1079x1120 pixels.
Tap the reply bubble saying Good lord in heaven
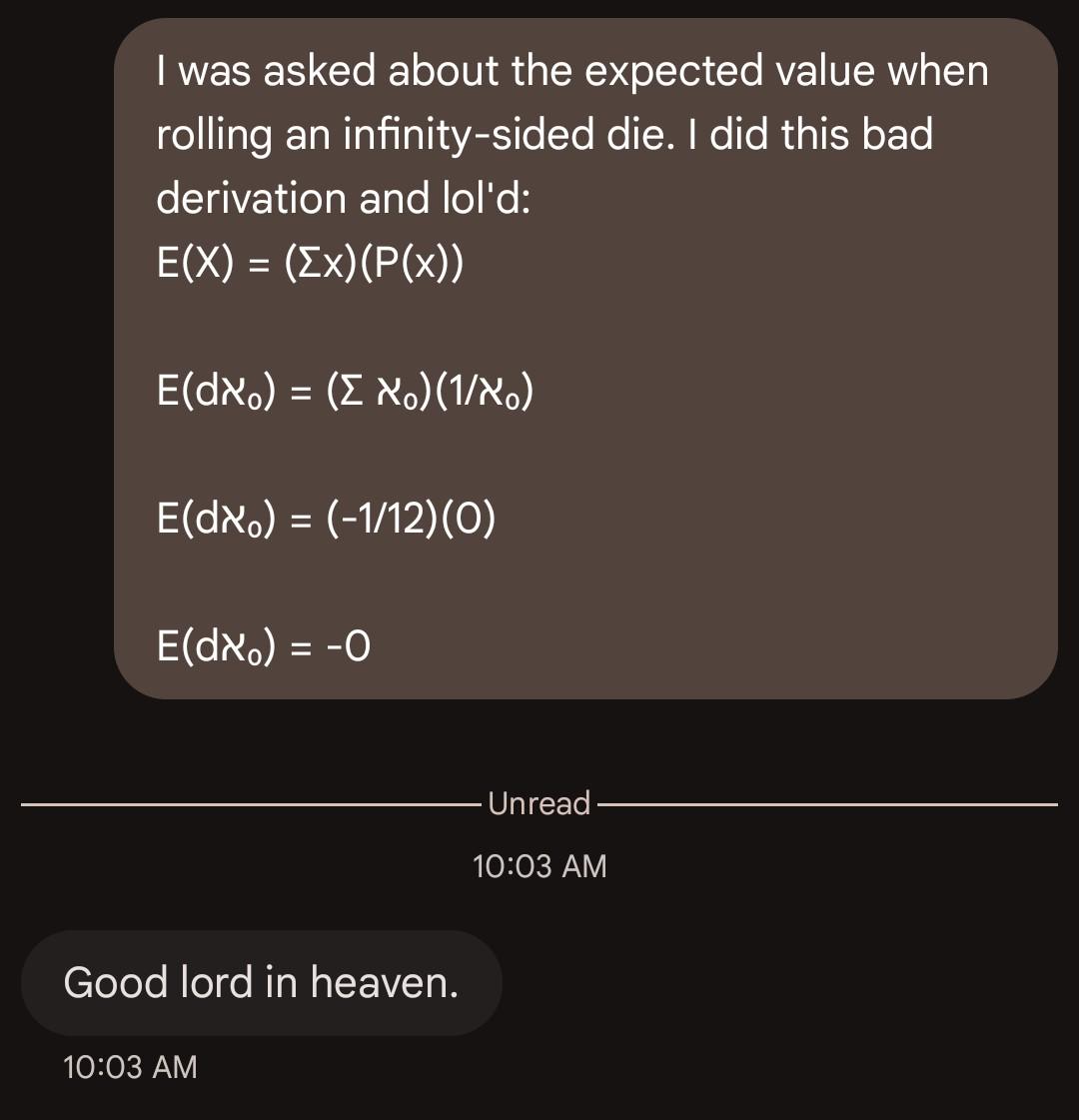(260, 982)
